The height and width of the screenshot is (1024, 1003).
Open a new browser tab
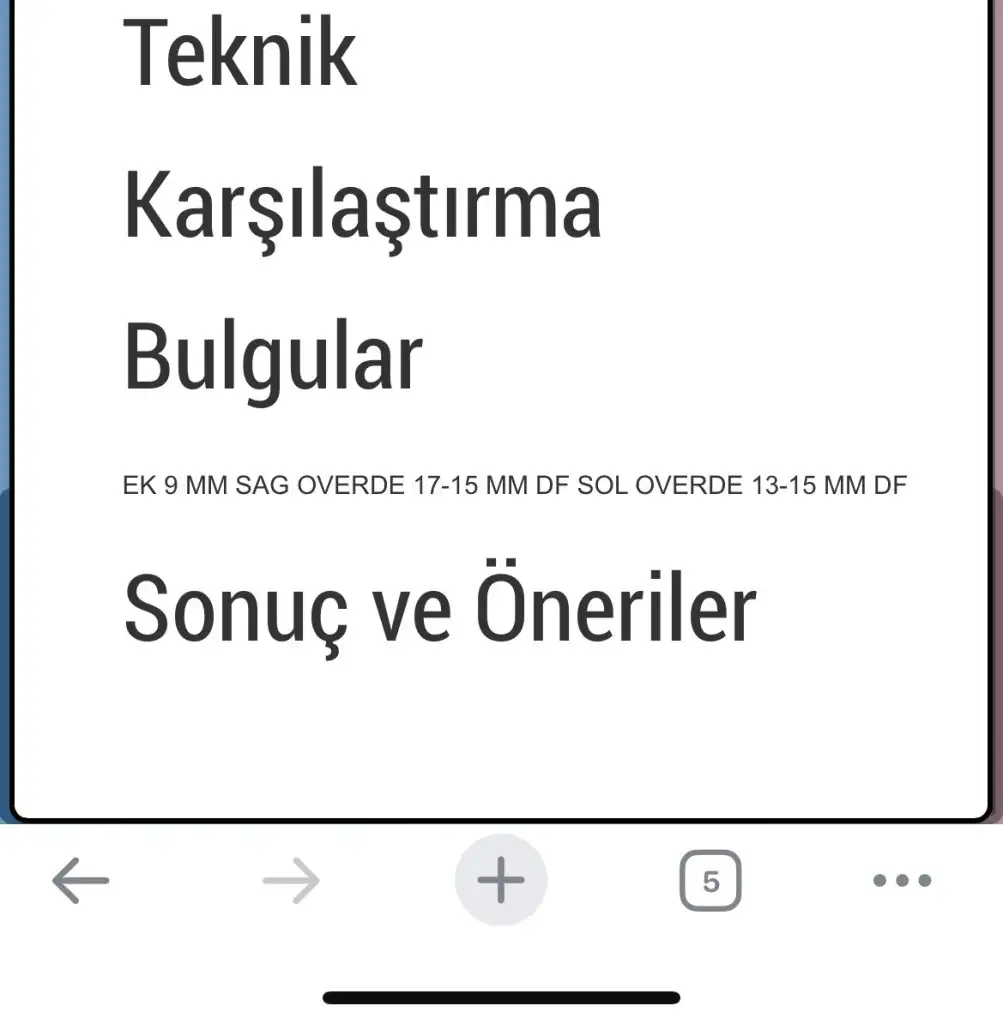coord(501,881)
